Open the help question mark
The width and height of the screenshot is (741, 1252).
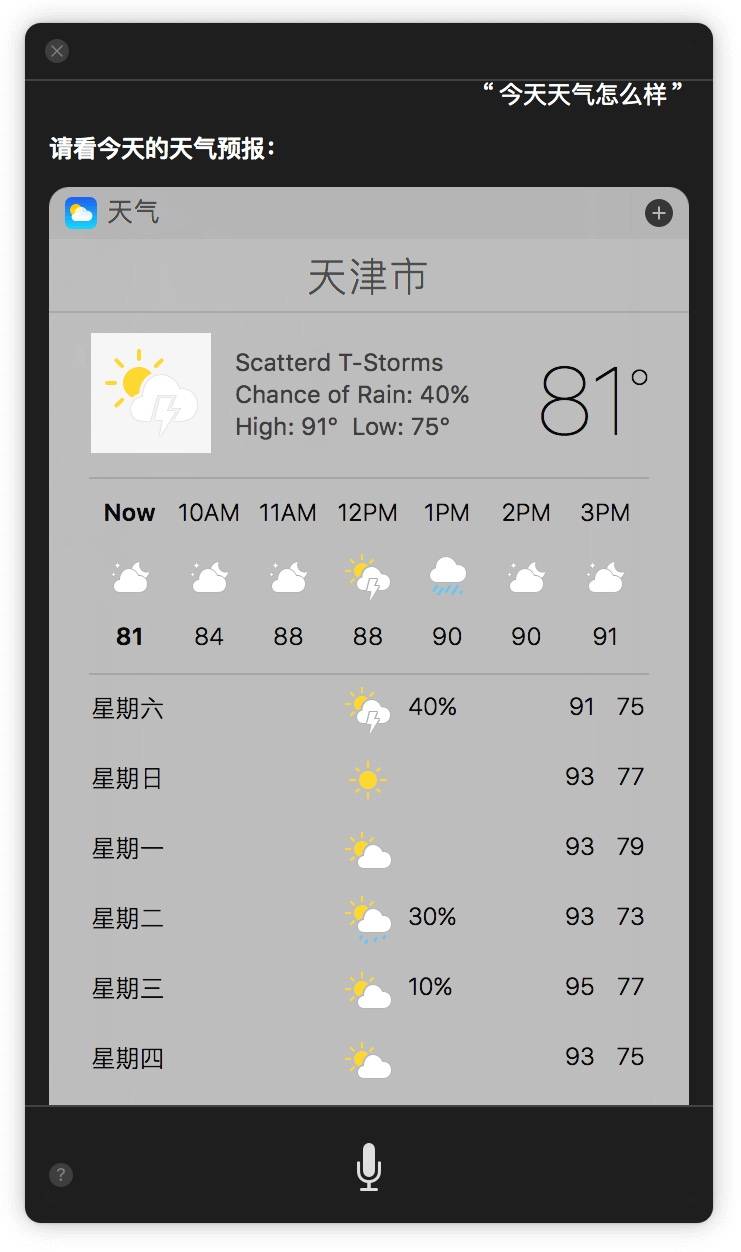pyautogui.click(x=60, y=1175)
